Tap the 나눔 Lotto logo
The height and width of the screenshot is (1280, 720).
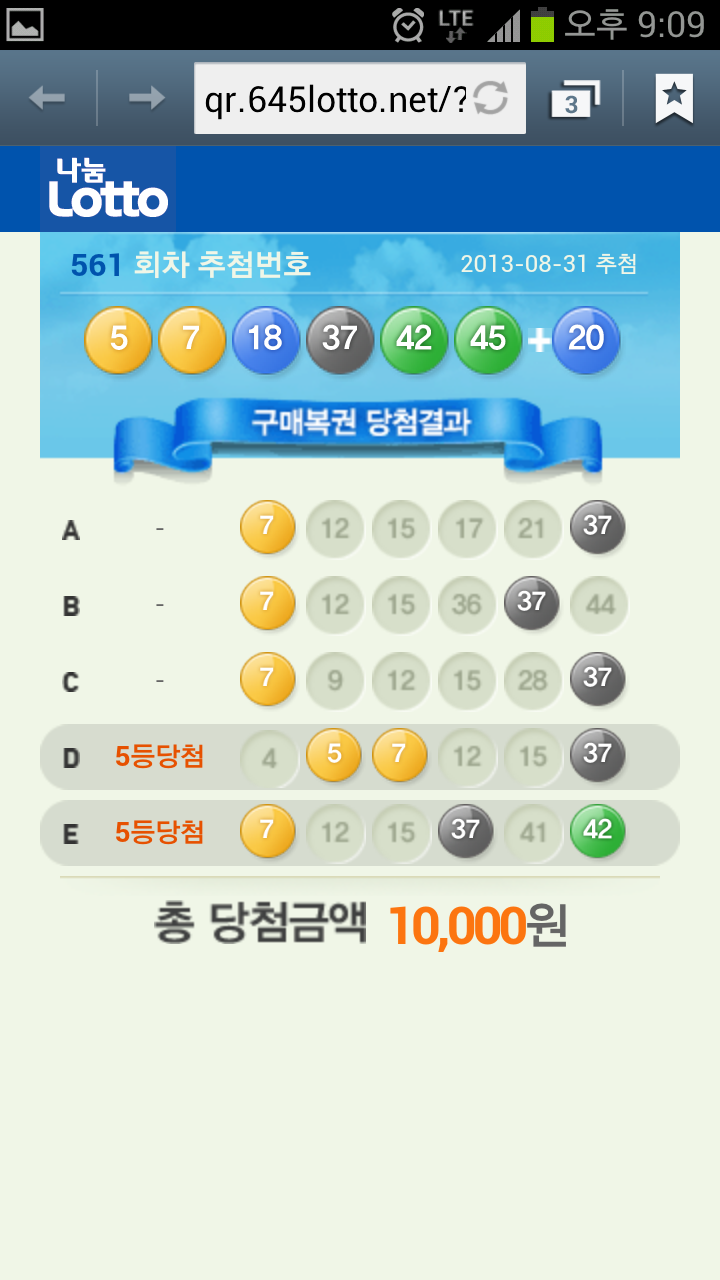(x=108, y=189)
